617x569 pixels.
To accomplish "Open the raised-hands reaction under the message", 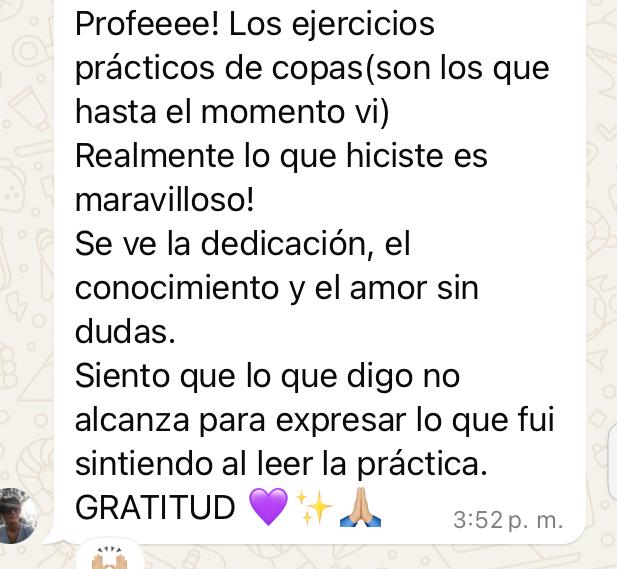I will pos(107,556).
